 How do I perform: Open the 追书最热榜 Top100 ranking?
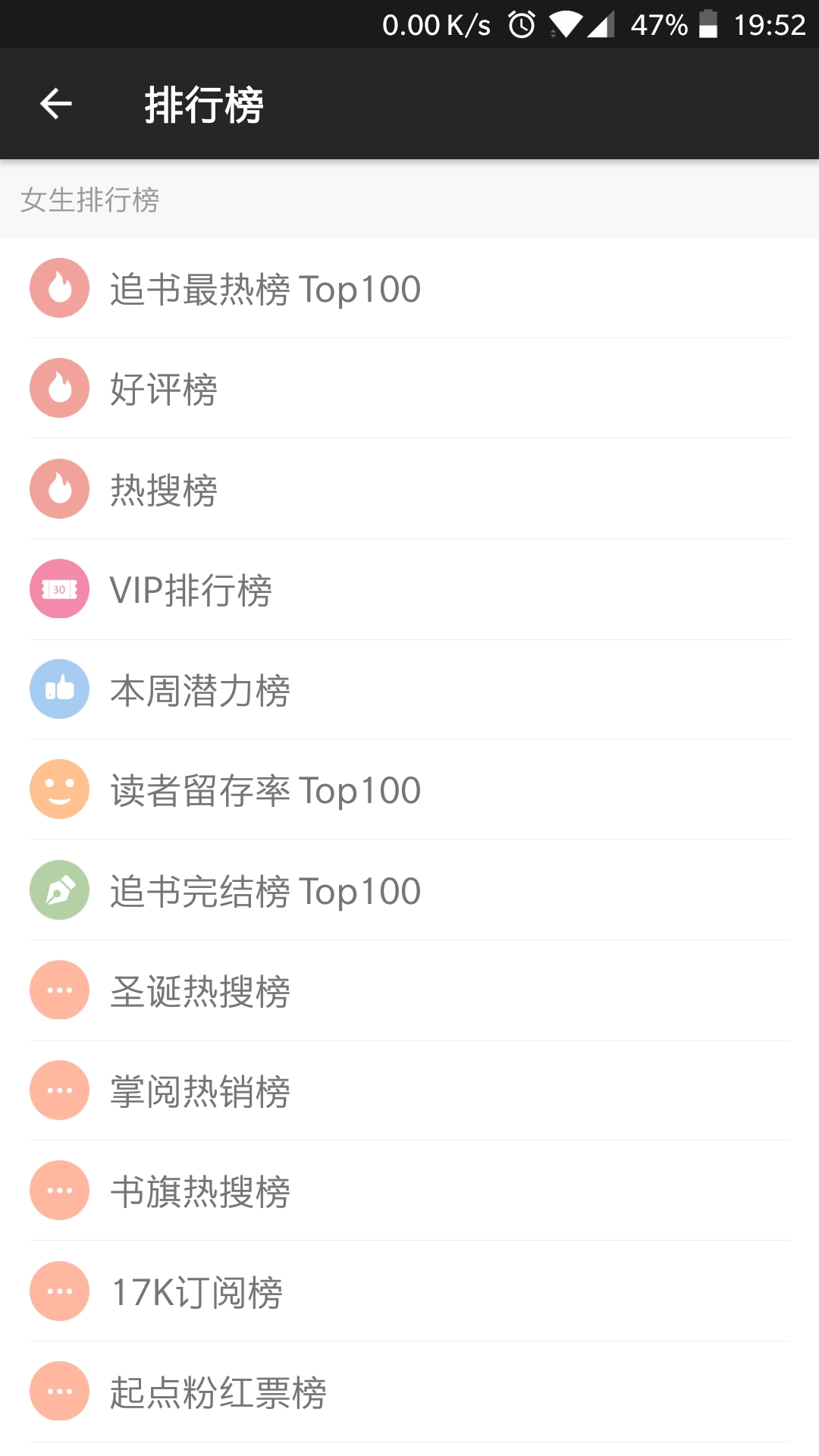tap(265, 289)
